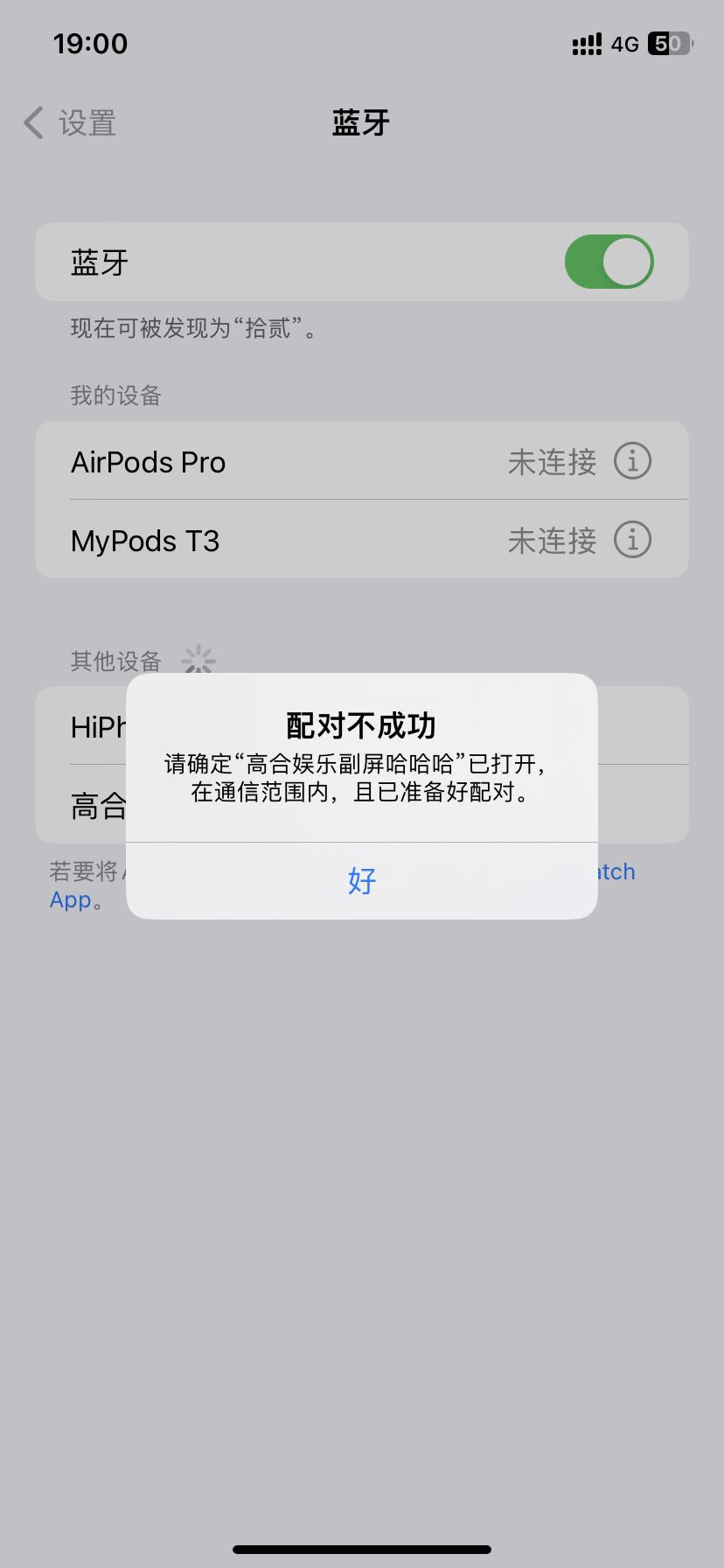Go back to 设置
This screenshot has width=724, height=1568.
pos(70,123)
